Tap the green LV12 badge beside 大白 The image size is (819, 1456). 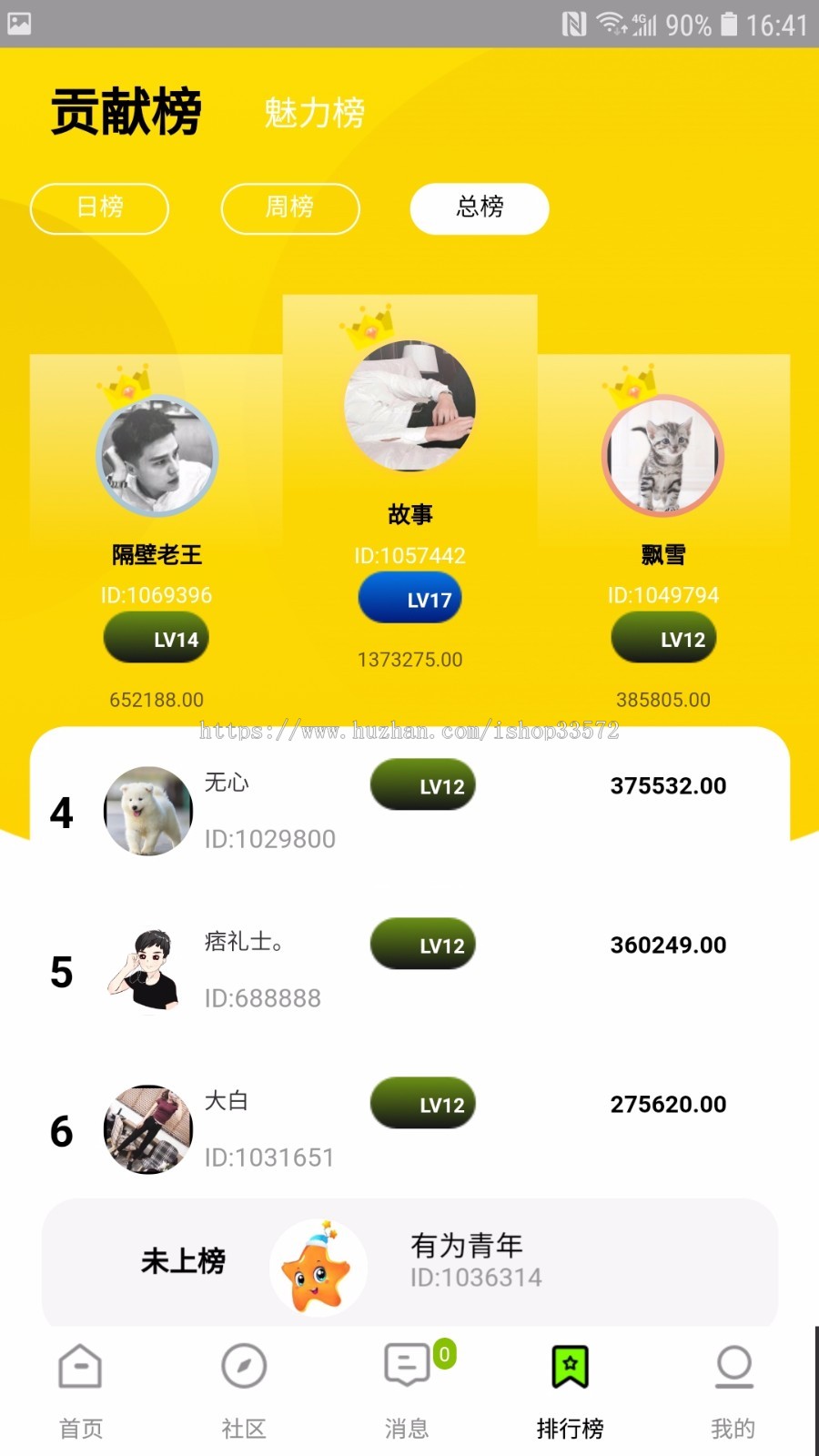(422, 1104)
